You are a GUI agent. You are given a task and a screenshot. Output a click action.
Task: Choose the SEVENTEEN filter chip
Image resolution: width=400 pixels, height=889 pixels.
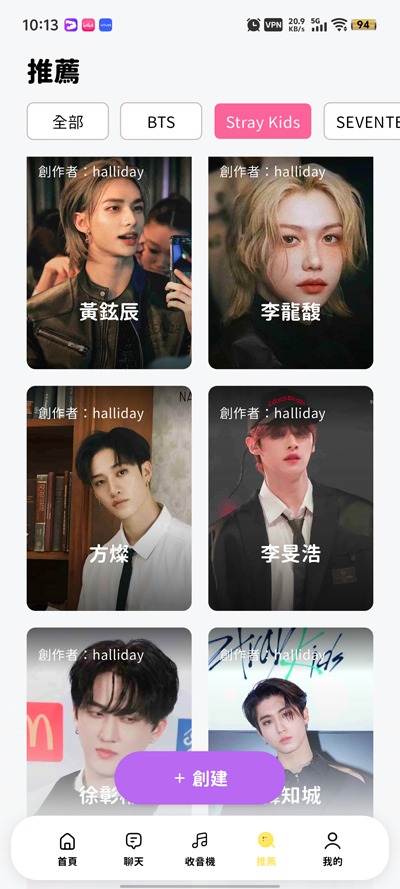[x=362, y=121]
